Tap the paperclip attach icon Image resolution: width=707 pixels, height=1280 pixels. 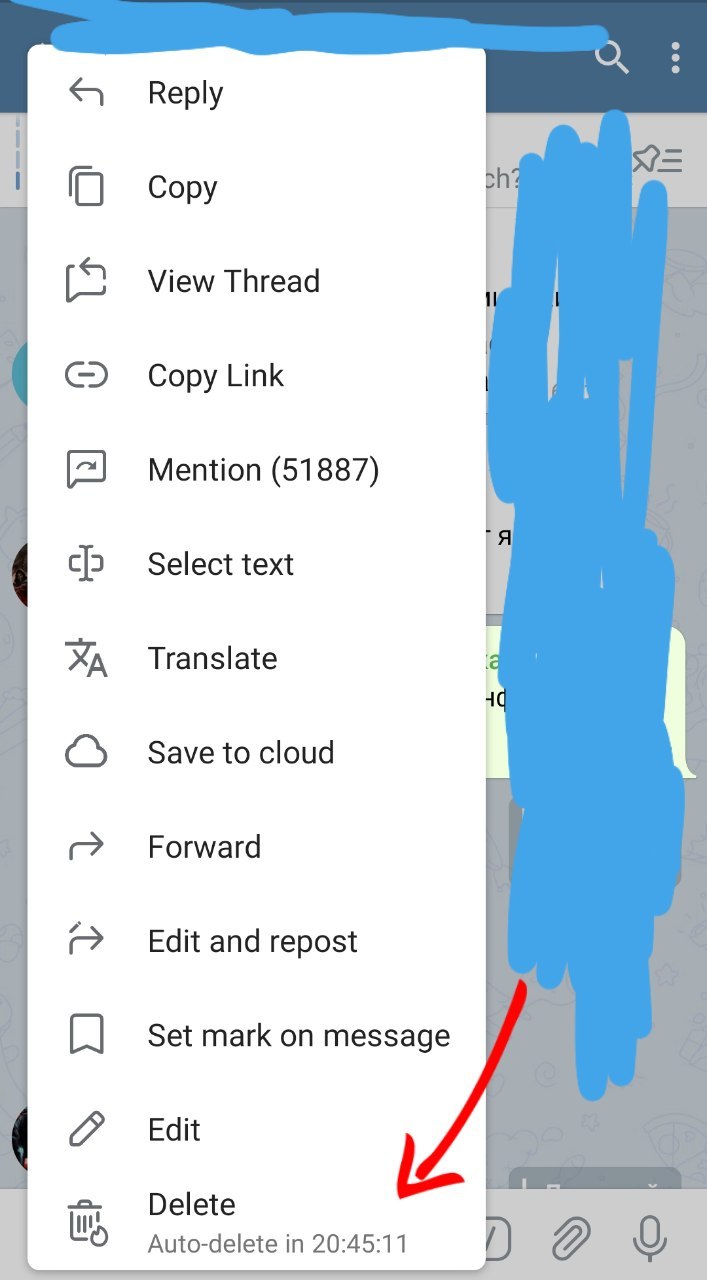tap(570, 1240)
